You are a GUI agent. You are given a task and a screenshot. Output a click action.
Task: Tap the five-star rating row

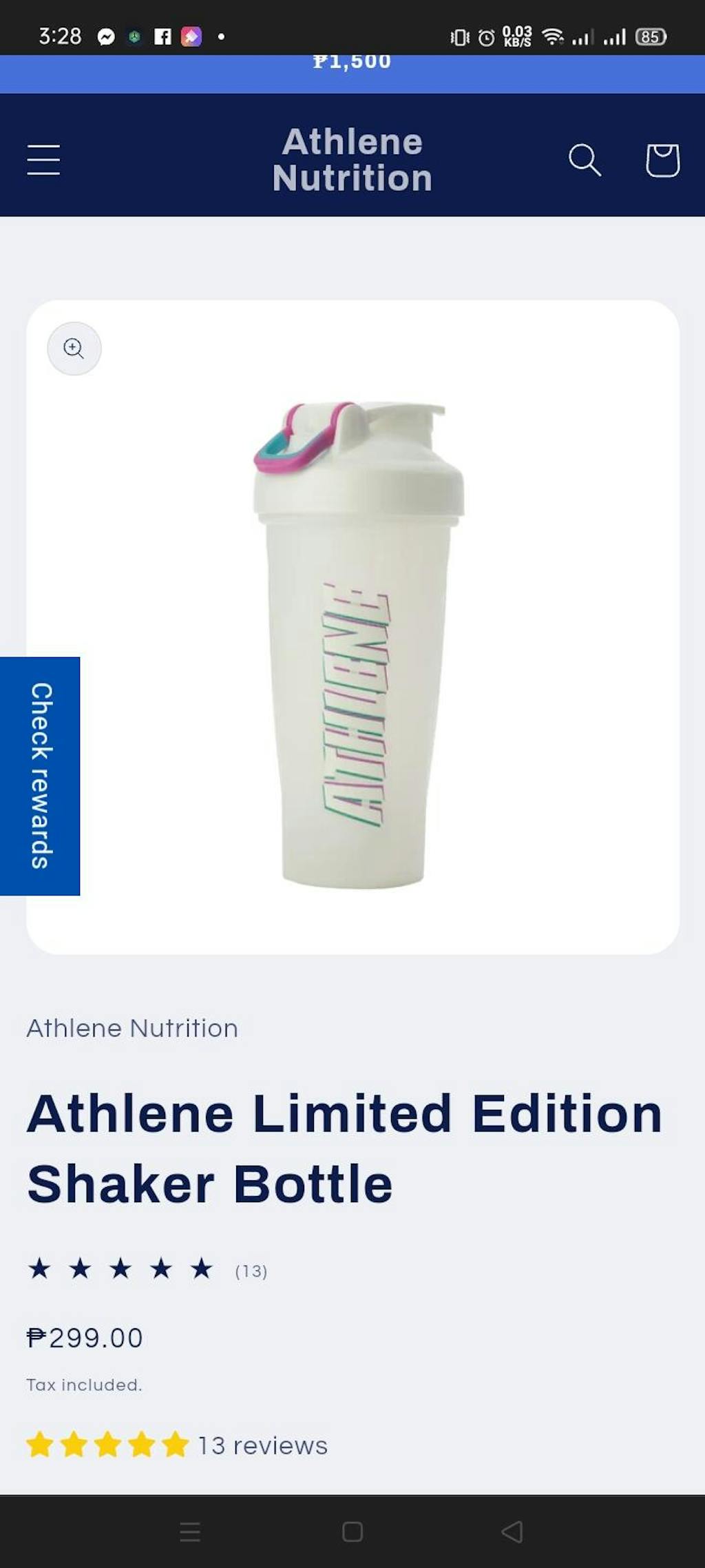[x=120, y=1270]
